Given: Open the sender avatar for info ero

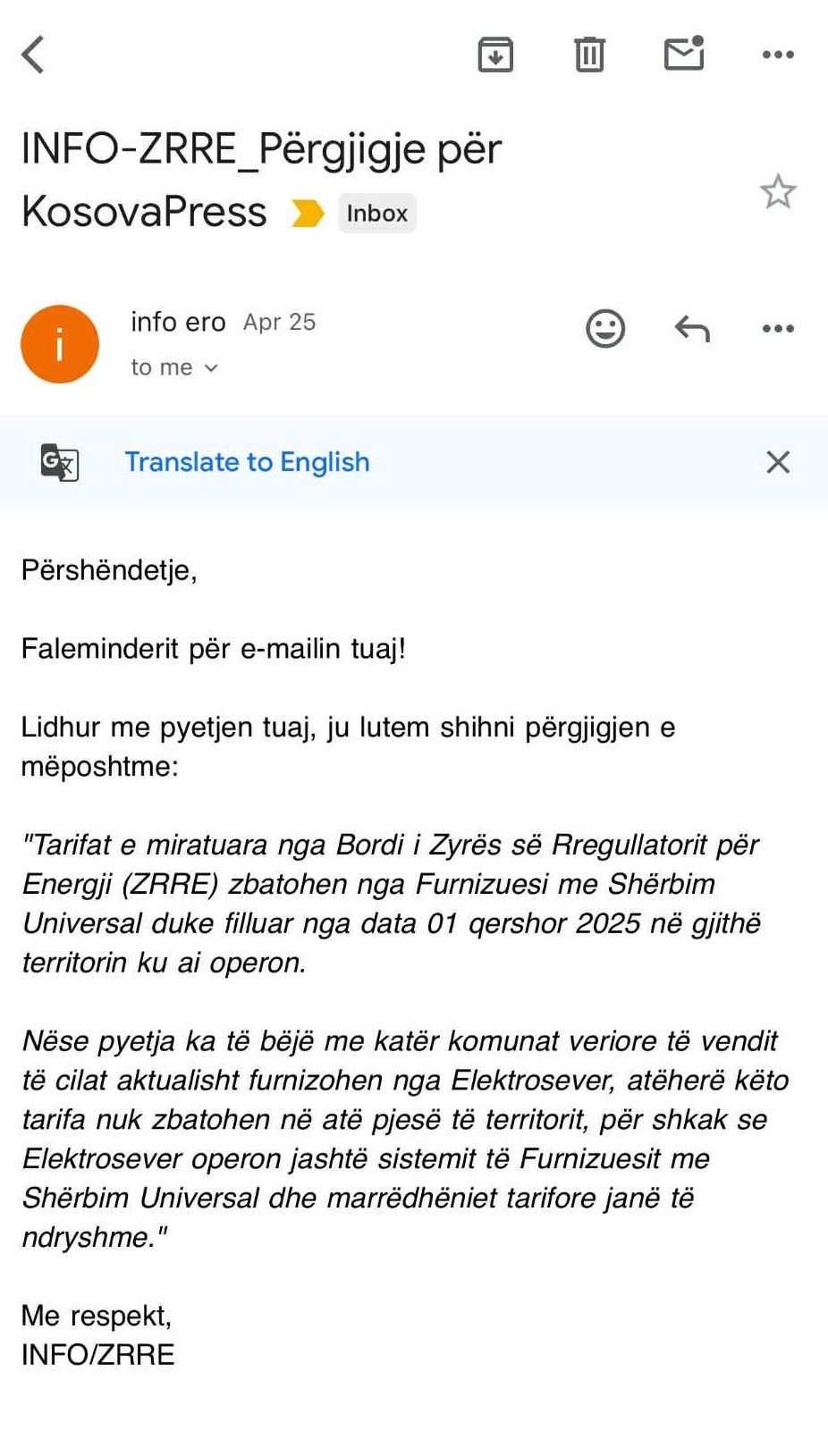Looking at the screenshot, I should pyautogui.click(x=60, y=344).
